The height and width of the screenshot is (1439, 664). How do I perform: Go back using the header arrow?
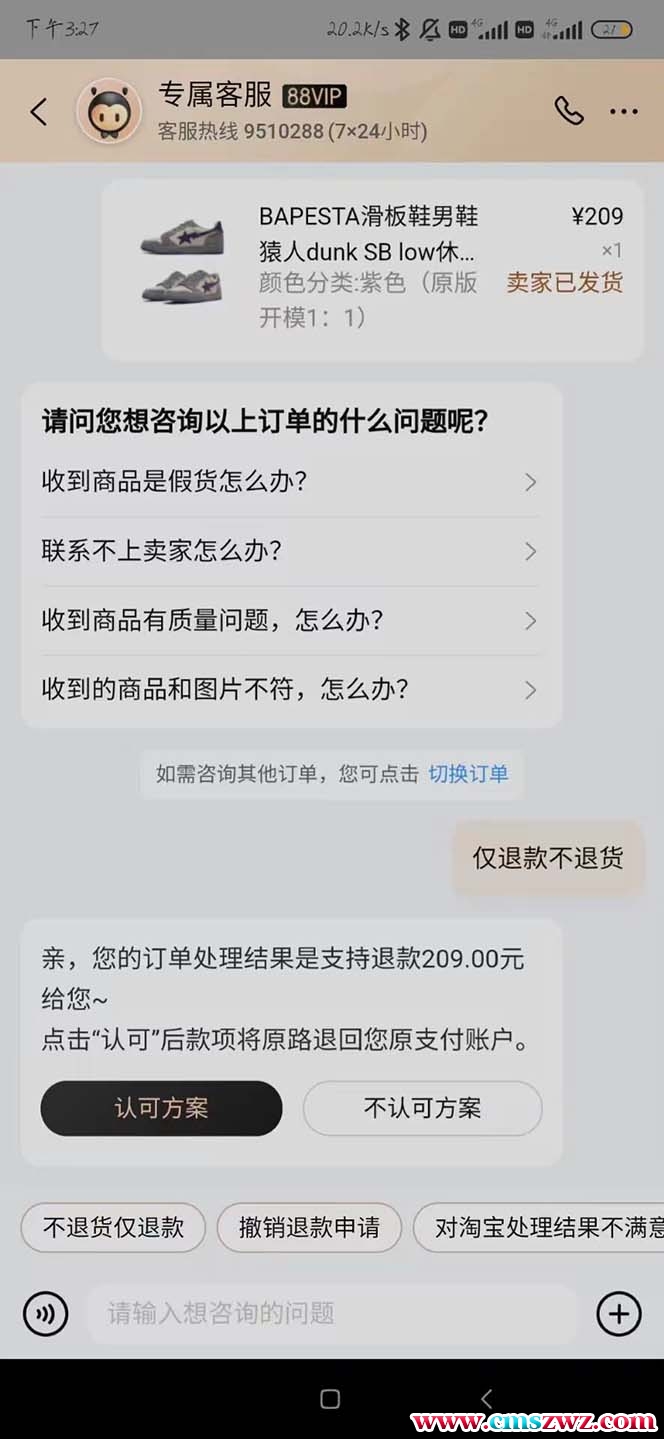pos(39,111)
